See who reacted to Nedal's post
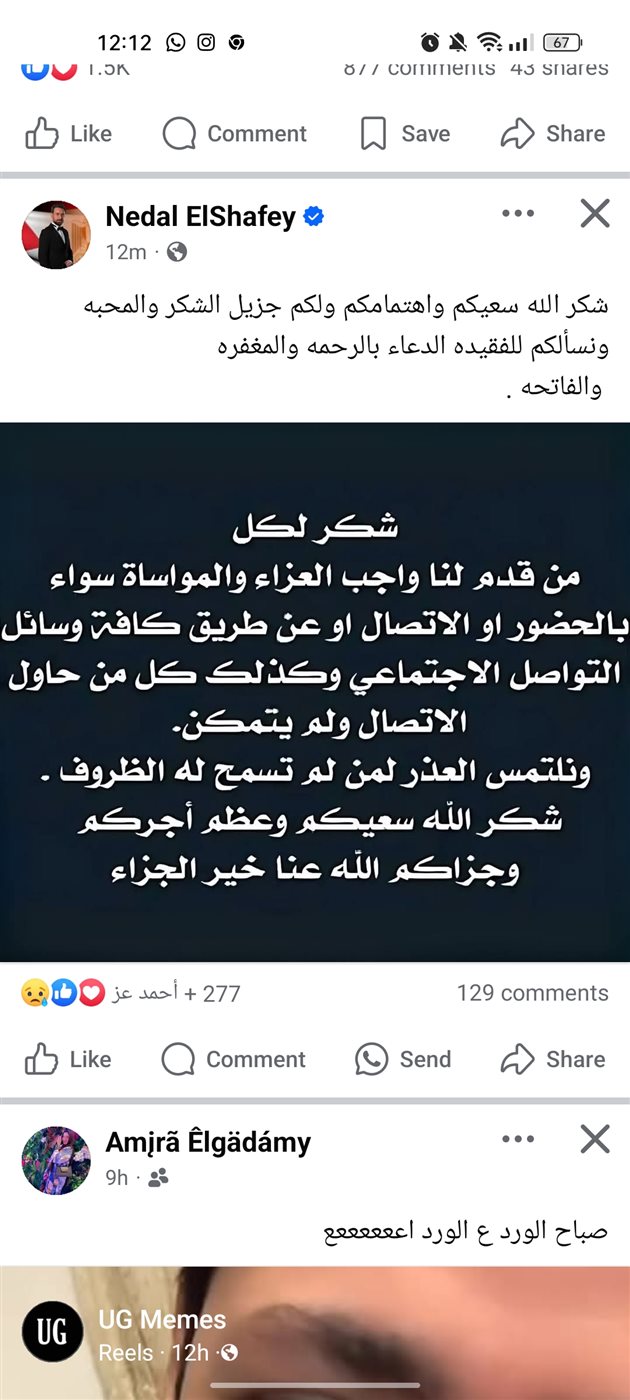Screen dimensions: 630x1400 (x=130, y=993)
